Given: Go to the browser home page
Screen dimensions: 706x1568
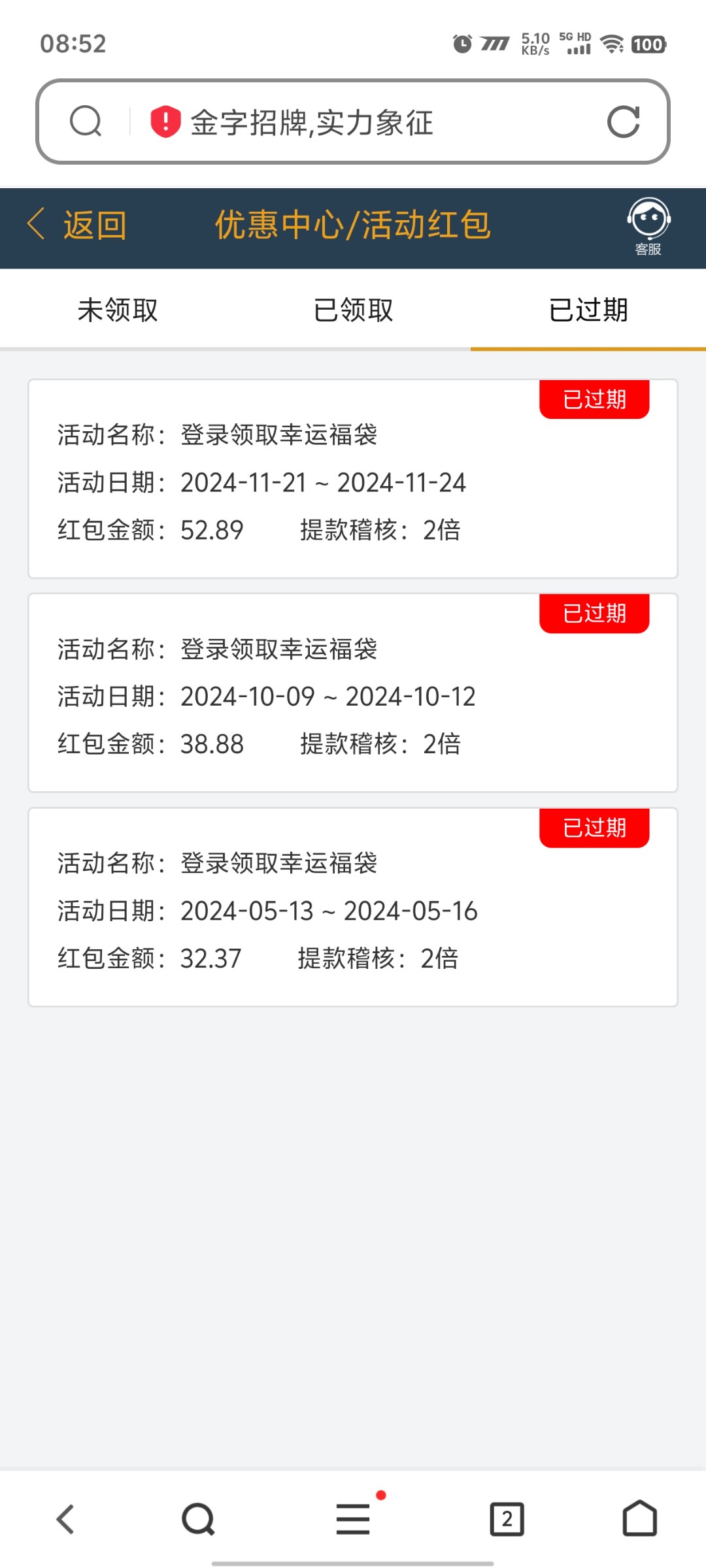Looking at the screenshot, I should click(639, 1518).
